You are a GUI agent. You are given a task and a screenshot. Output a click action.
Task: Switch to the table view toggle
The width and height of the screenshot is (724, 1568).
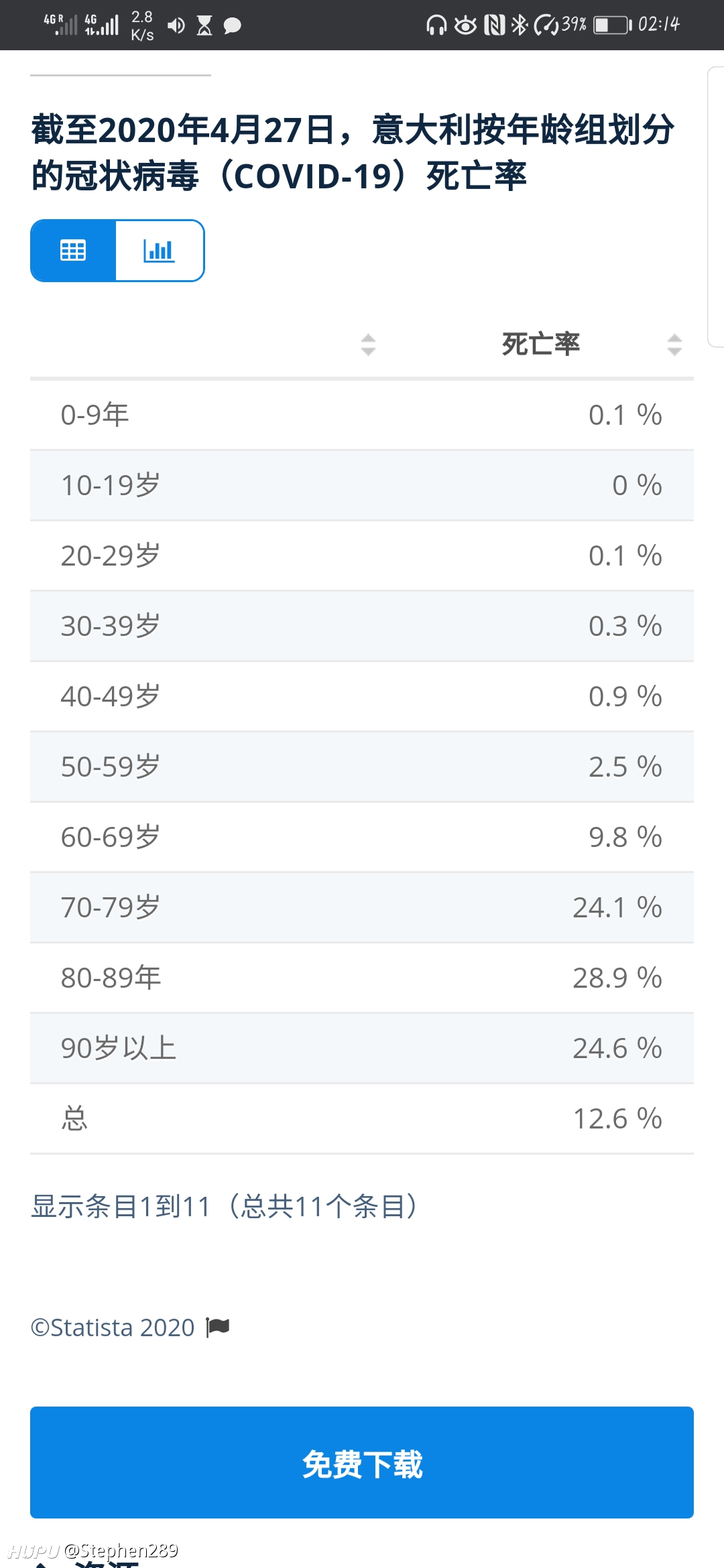(x=73, y=251)
